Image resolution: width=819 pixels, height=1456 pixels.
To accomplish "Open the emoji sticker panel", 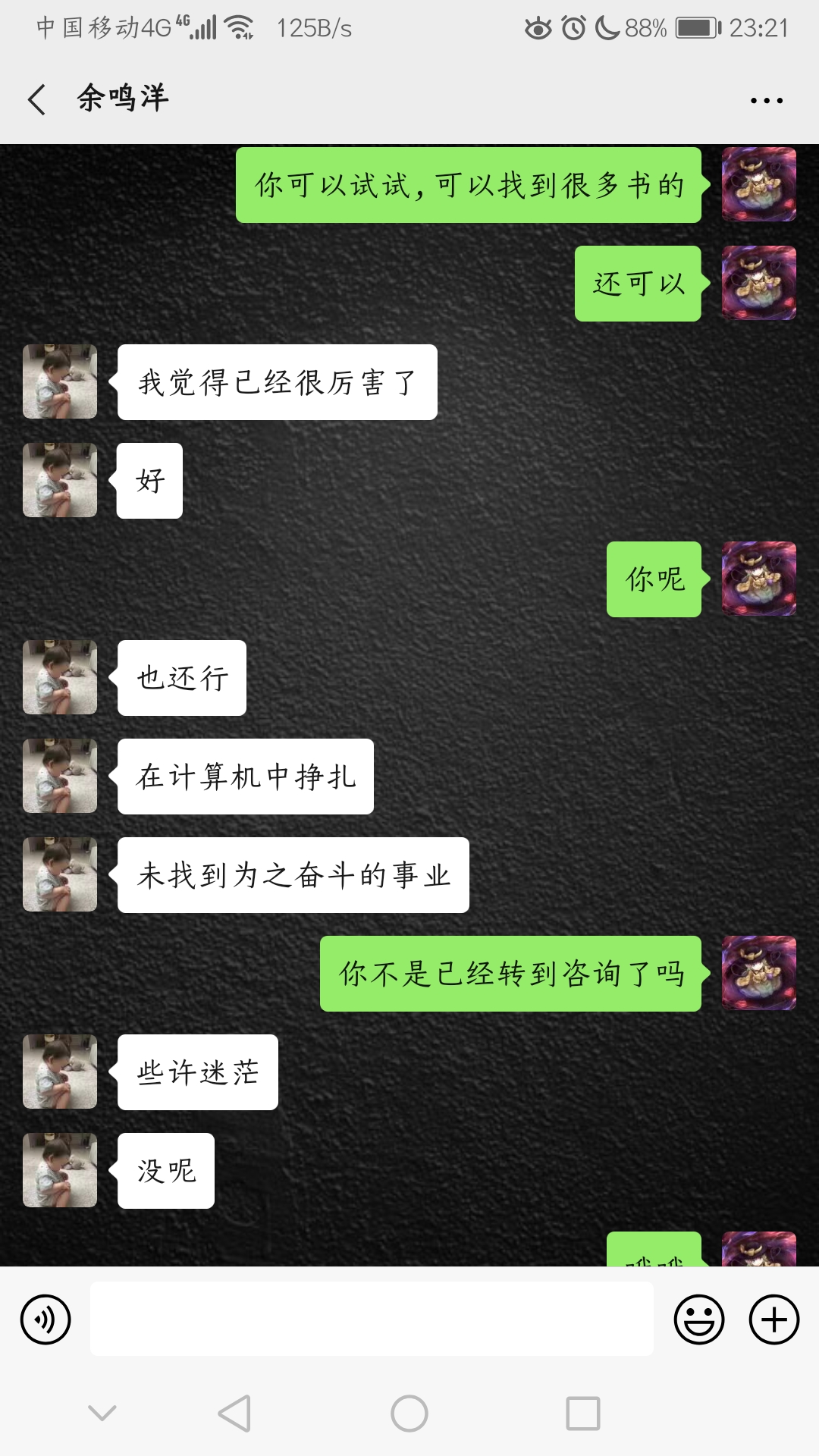I will tap(698, 1319).
